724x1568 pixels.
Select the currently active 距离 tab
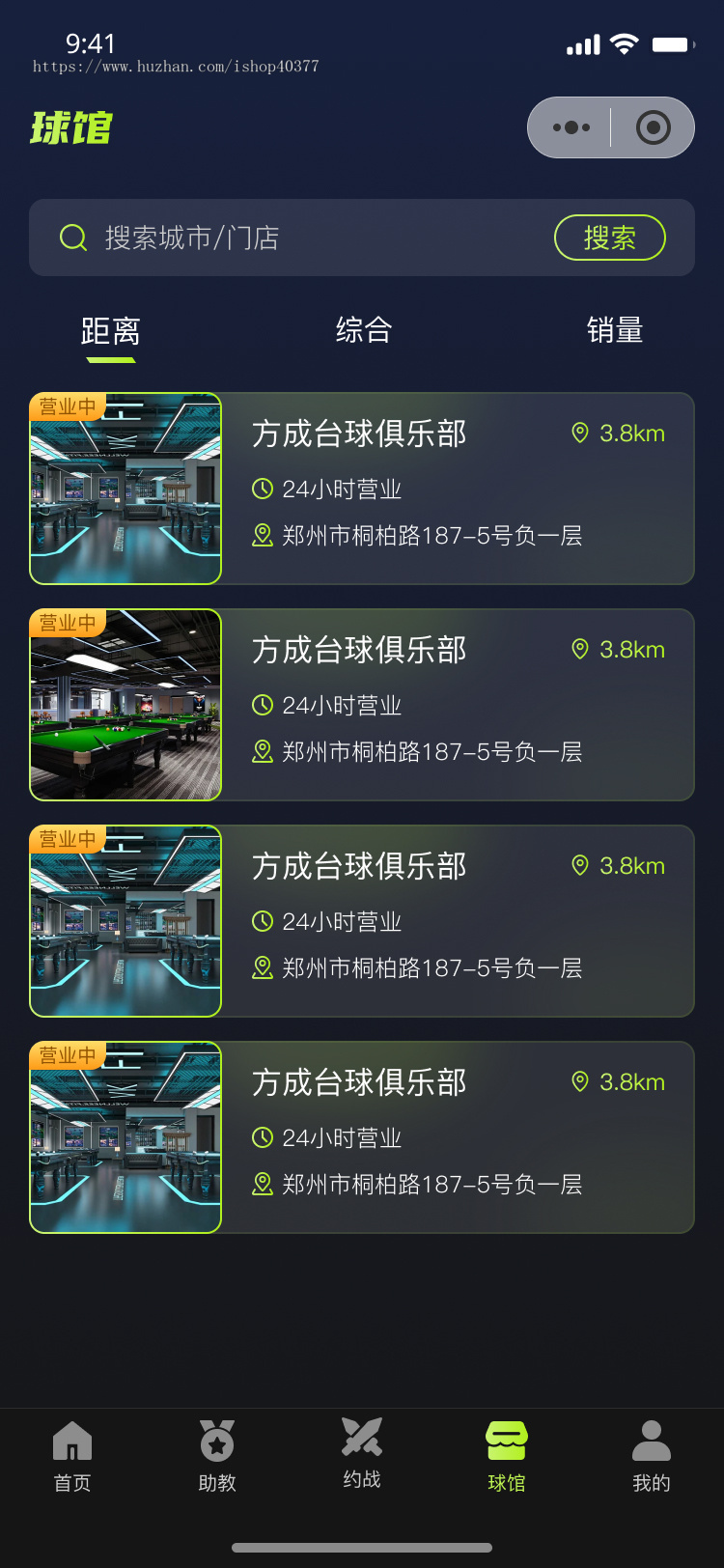coord(110,331)
